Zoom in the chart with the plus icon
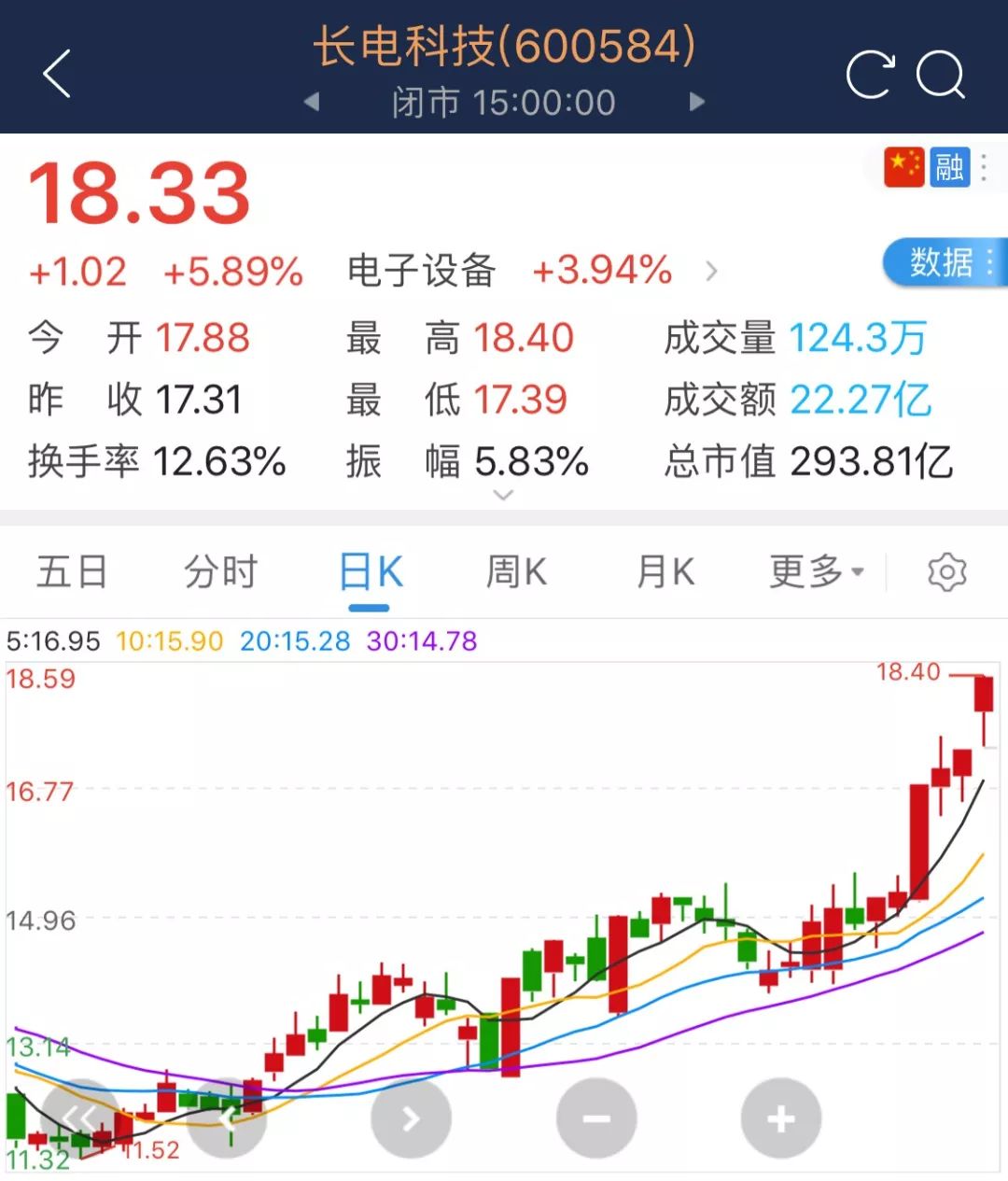The image size is (1008, 1181). 780,1117
